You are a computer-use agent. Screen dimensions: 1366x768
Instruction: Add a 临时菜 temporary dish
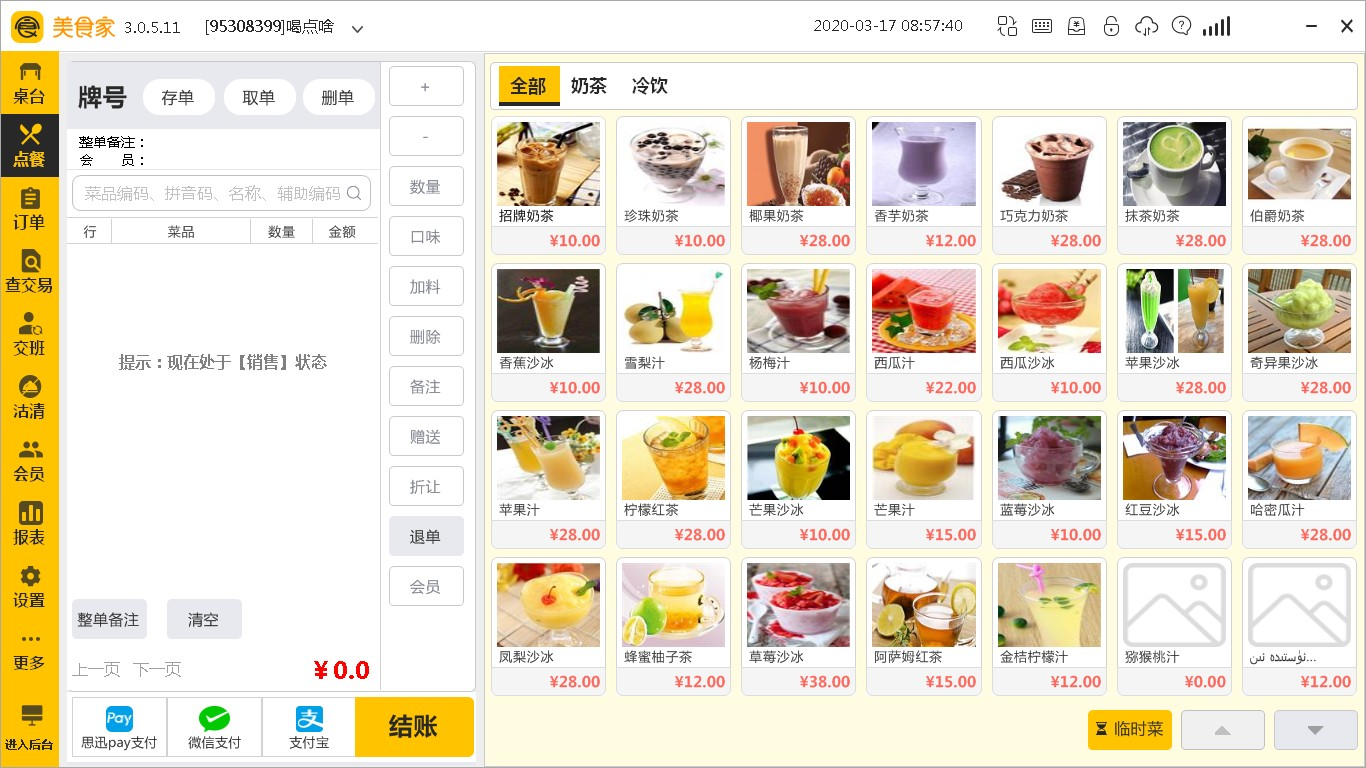tap(1129, 730)
